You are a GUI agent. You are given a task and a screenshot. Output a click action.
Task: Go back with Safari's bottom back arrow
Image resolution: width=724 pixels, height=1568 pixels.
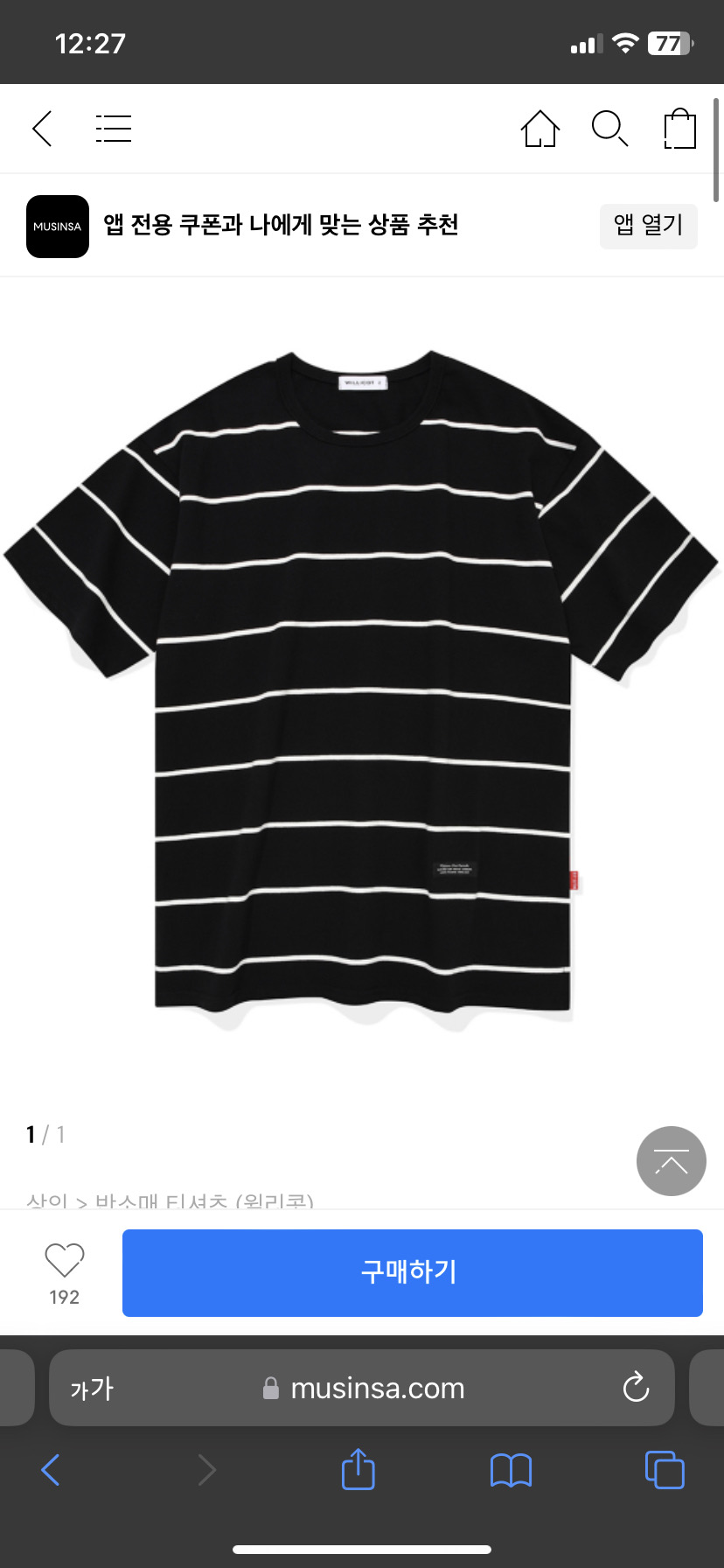pyautogui.click(x=51, y=1469)
